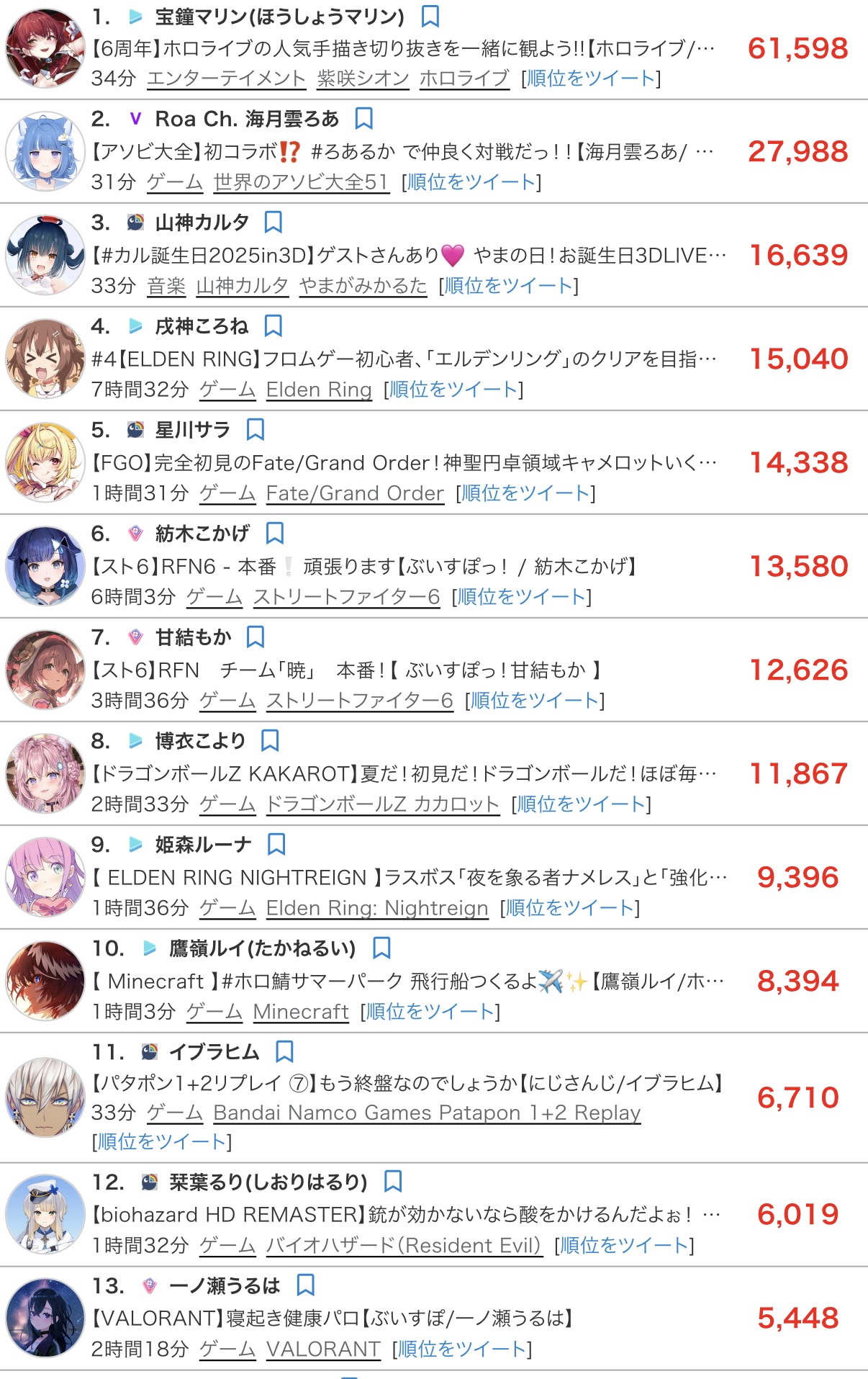Tap 順位をツイート for Roa Ch. 海月雲ろあ
The width and height of the screenshot is (868, 1379).
[x=471, y=182]
